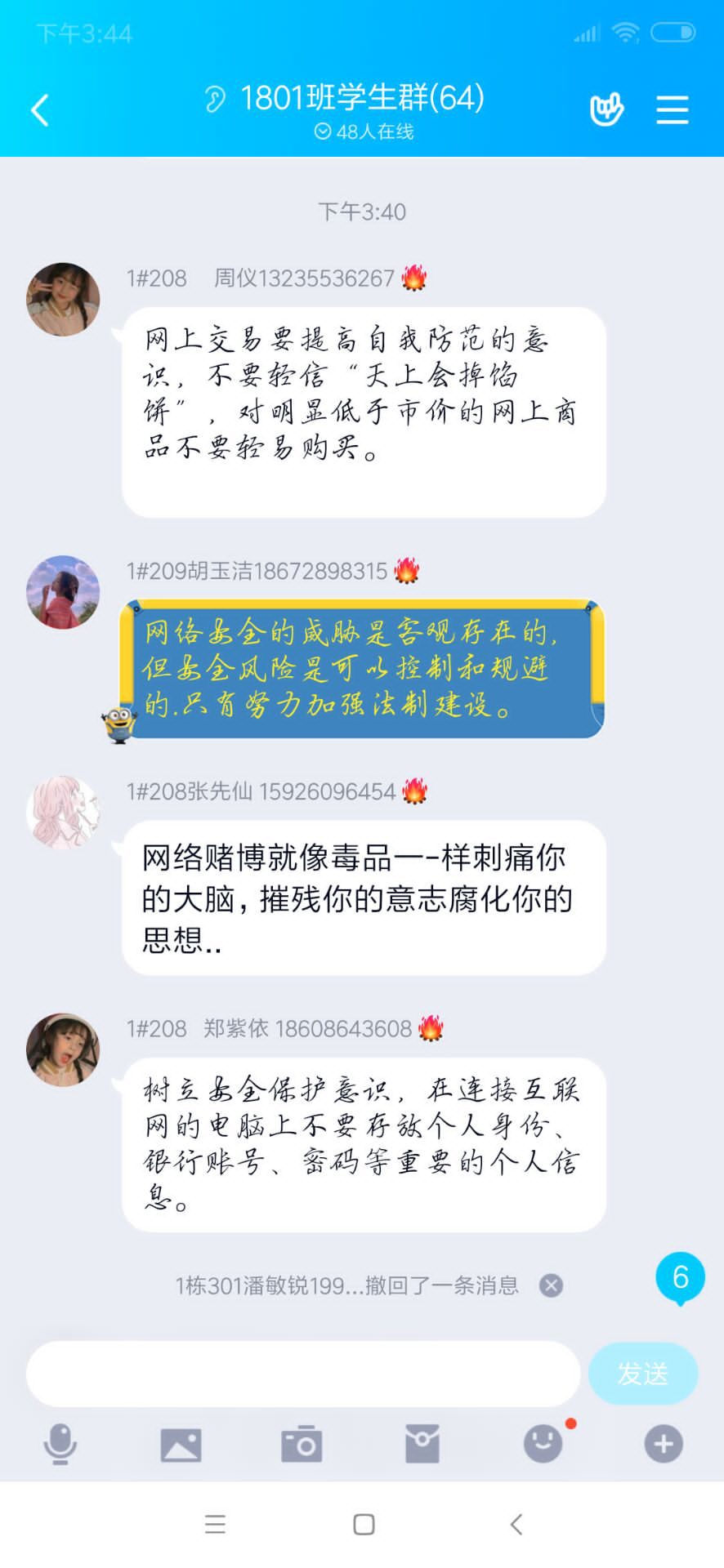Open 胡玉洁's profile avatar
Screen dimensions: 724x1568
[63, 592]
